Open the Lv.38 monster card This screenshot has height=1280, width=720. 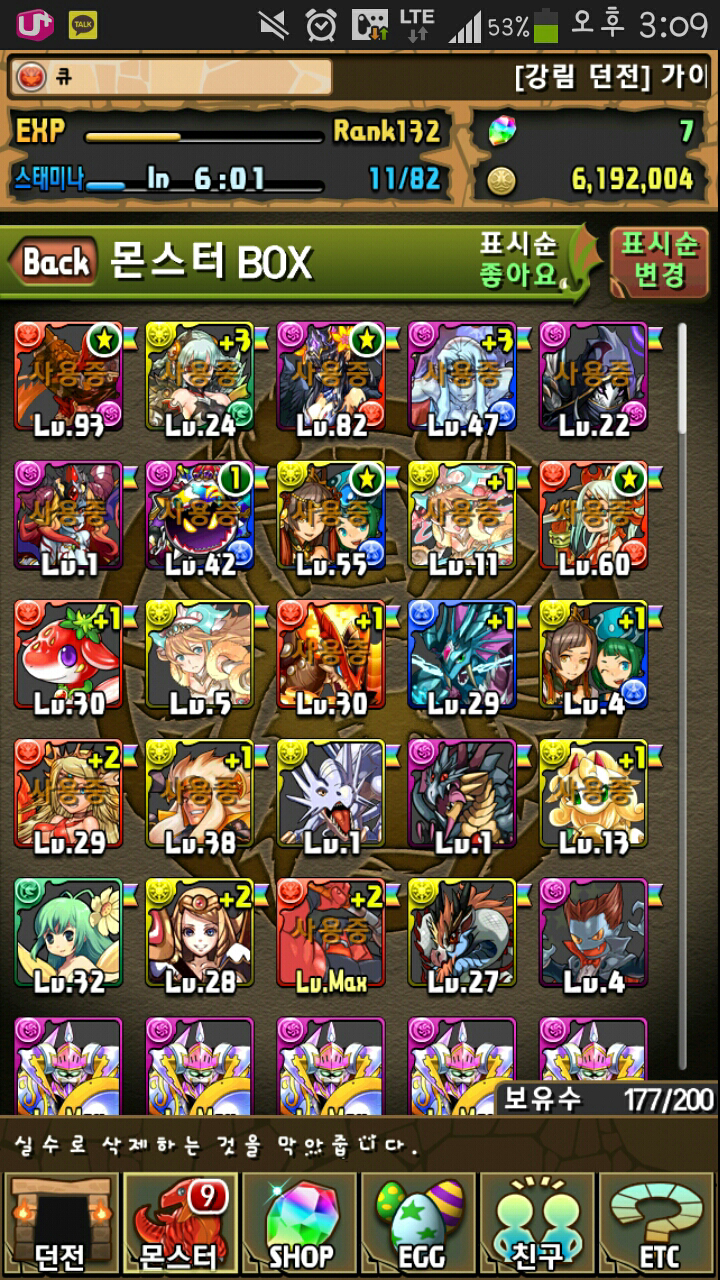pyautogui.click(x=200, y=795)
